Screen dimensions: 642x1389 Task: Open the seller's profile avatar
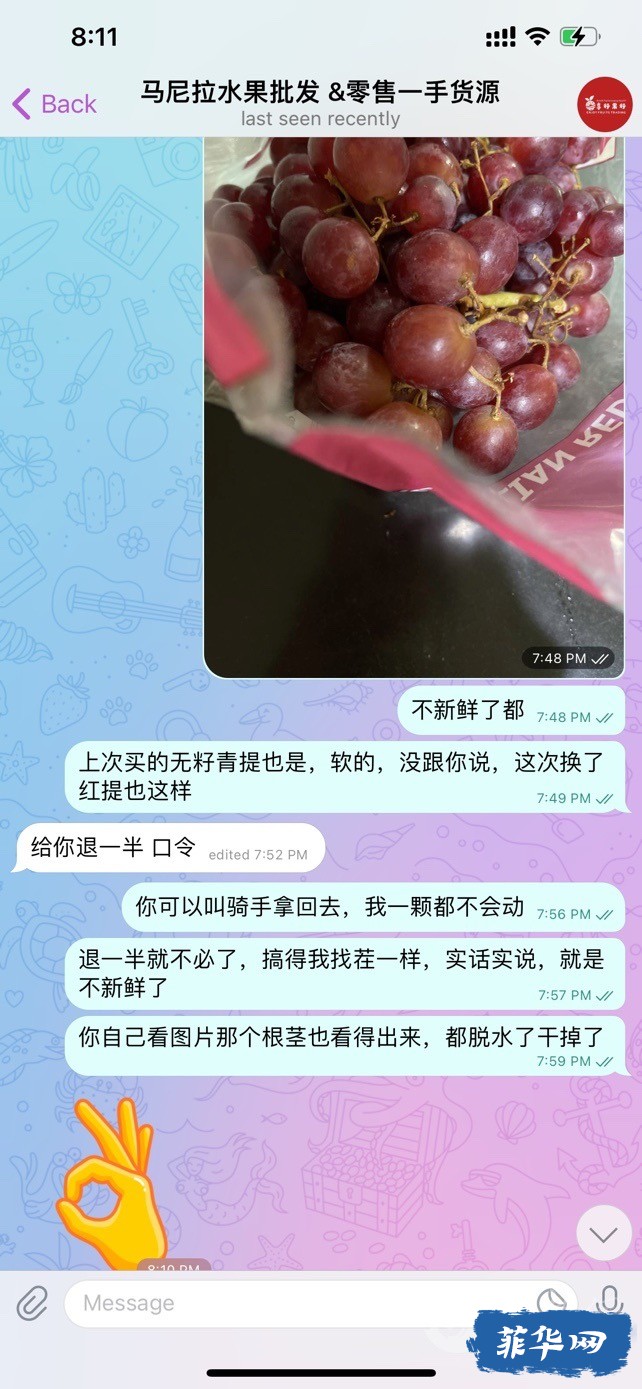[604, 103]
